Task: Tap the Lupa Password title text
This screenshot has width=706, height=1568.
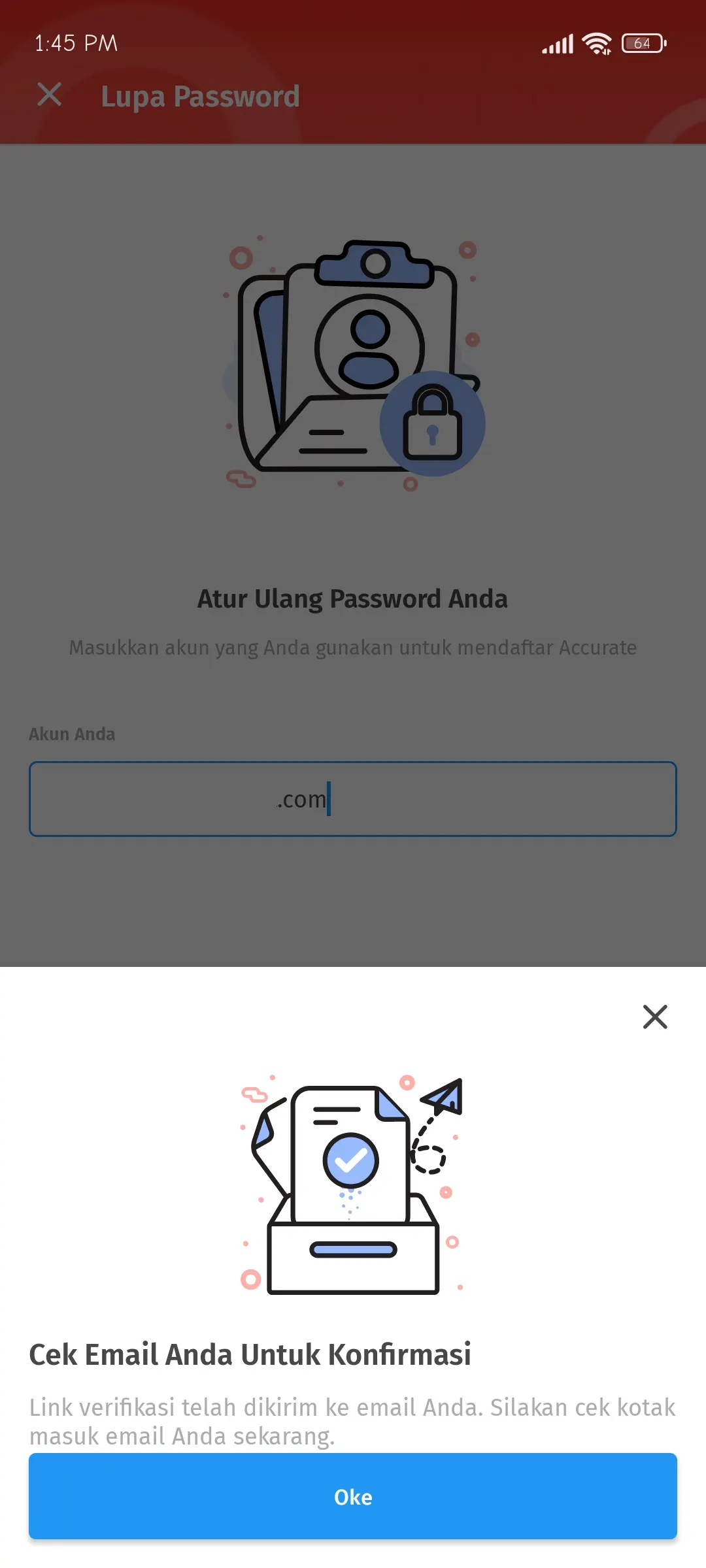Action: click(x=199, y=96)
